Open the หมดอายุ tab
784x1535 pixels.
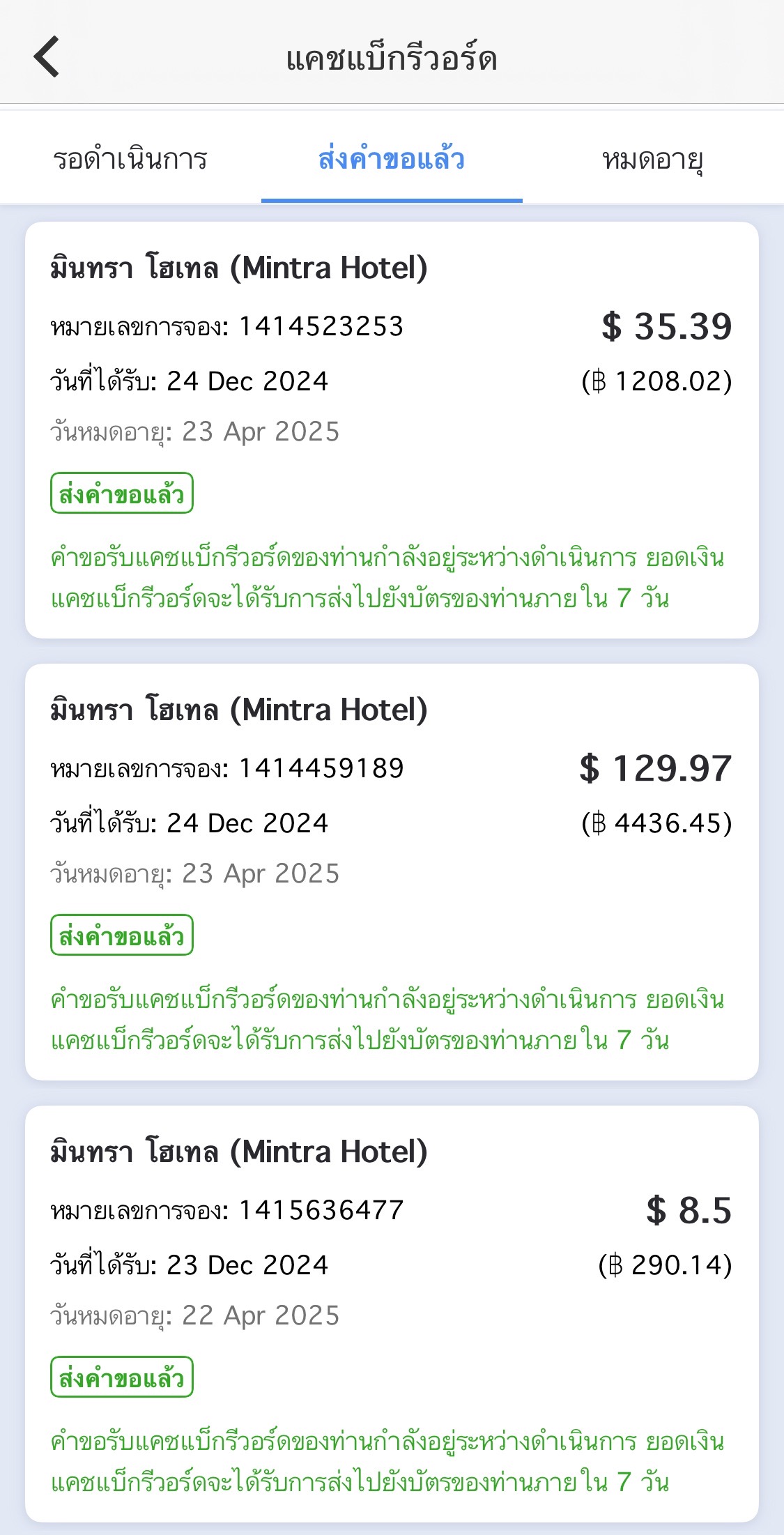[653, 158]
